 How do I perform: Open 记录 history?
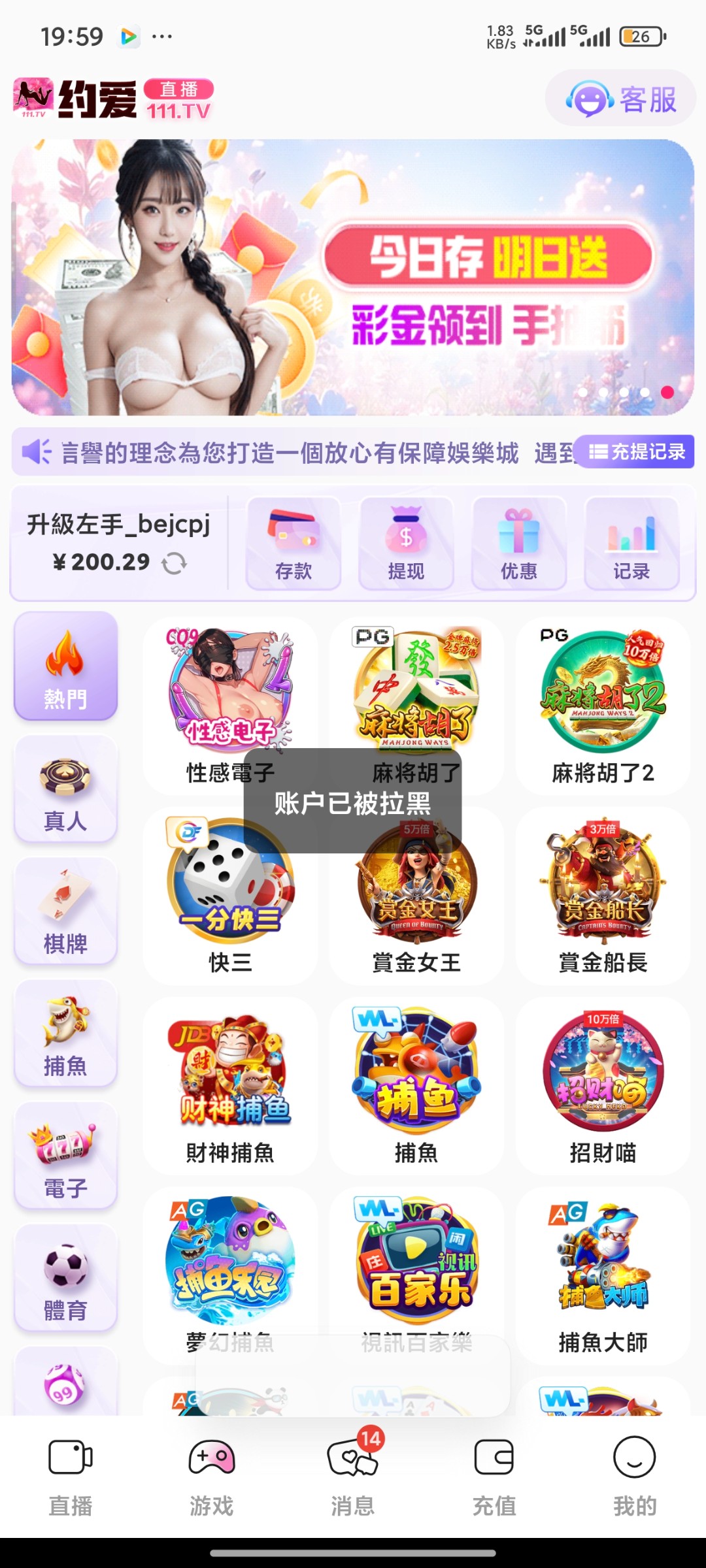631,544
